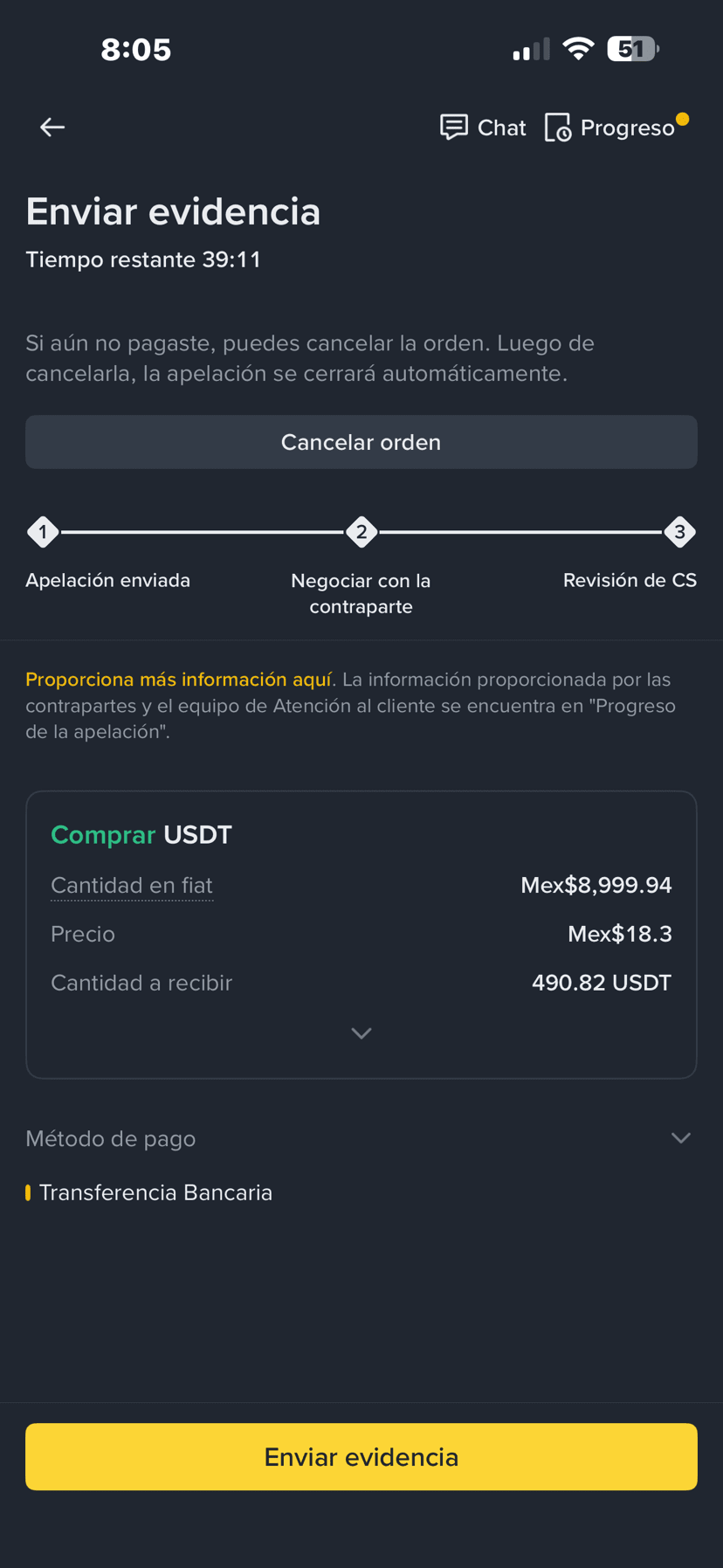Tap the Cancelar orden button
Image resolution: width=723 pixels, height=1568 pixels.
(361, 442)
